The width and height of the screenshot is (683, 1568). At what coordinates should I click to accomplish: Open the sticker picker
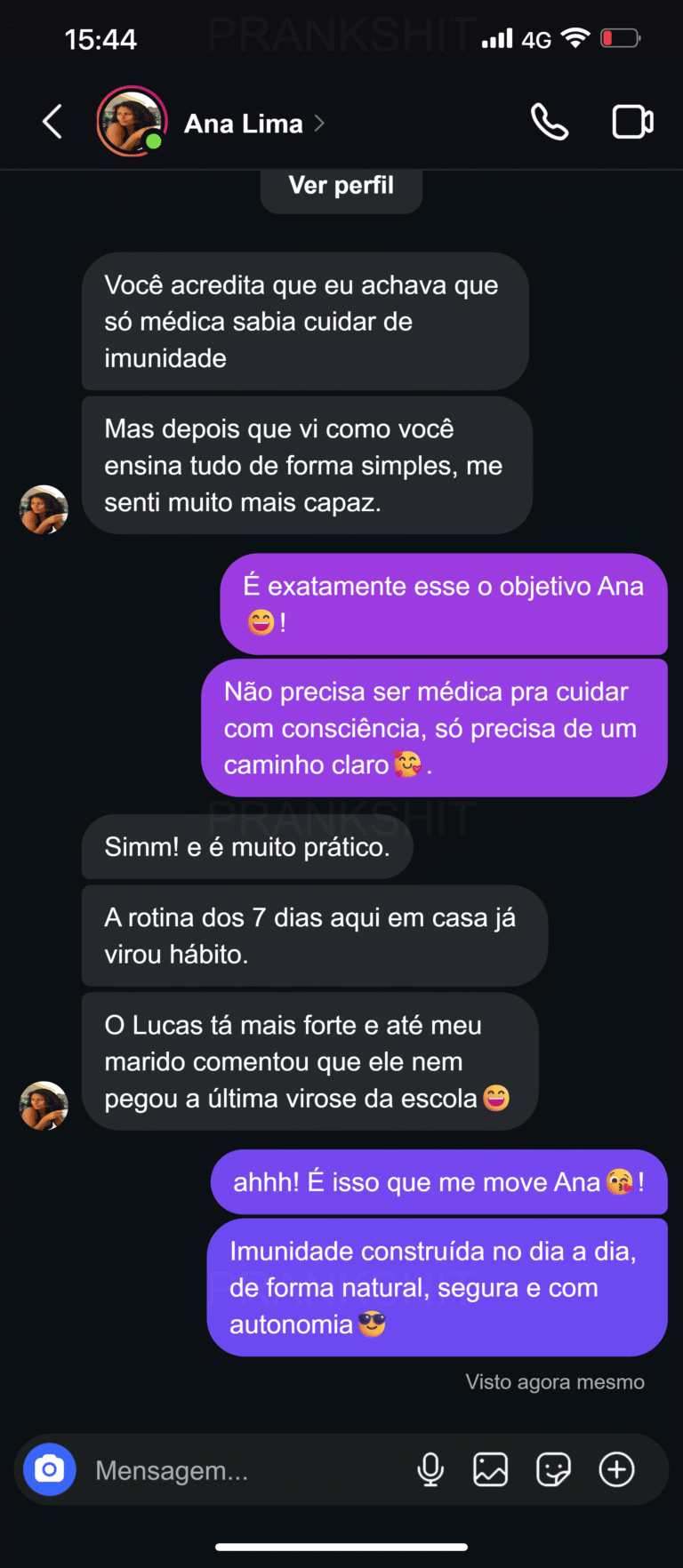[553, 1469]
